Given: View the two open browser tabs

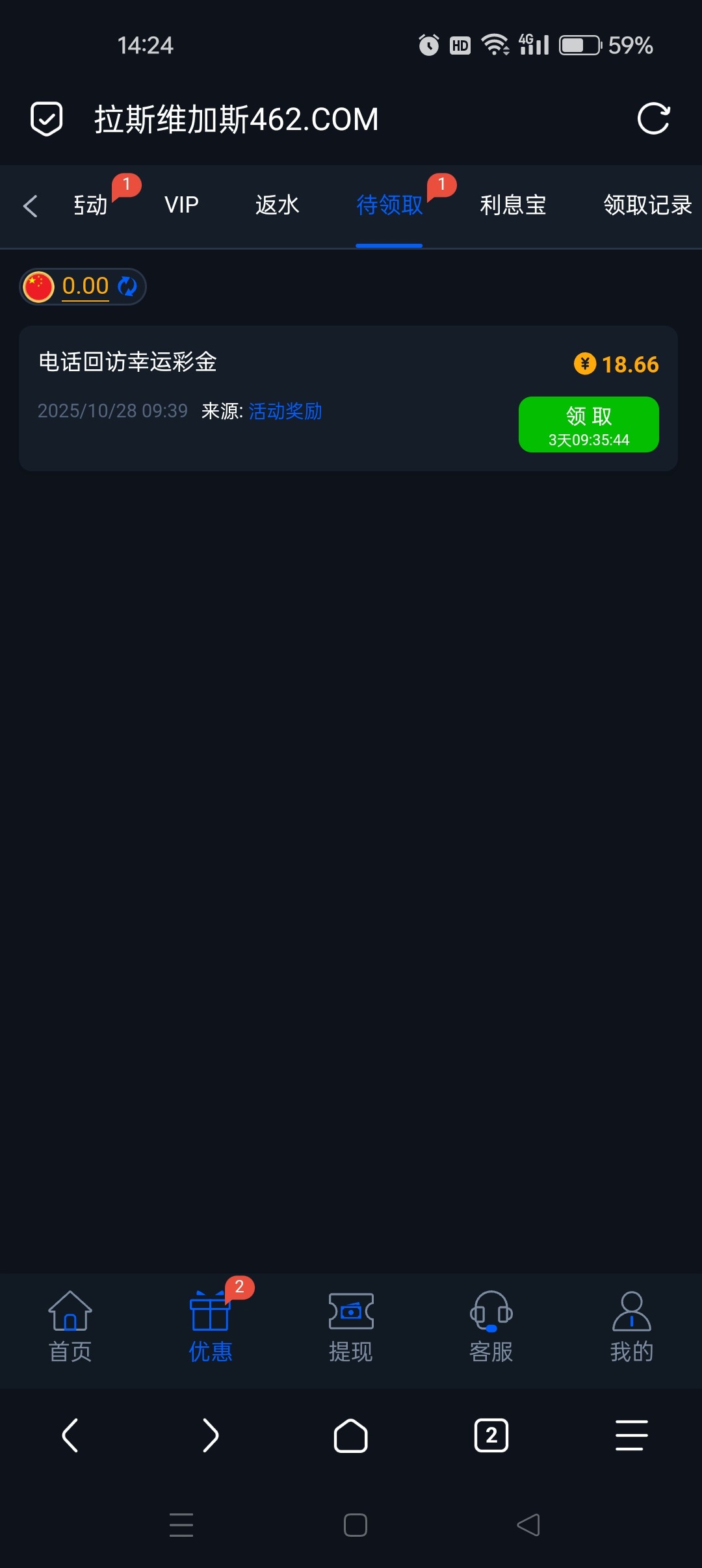Looking at the screenshot, I should [491, 1435].
